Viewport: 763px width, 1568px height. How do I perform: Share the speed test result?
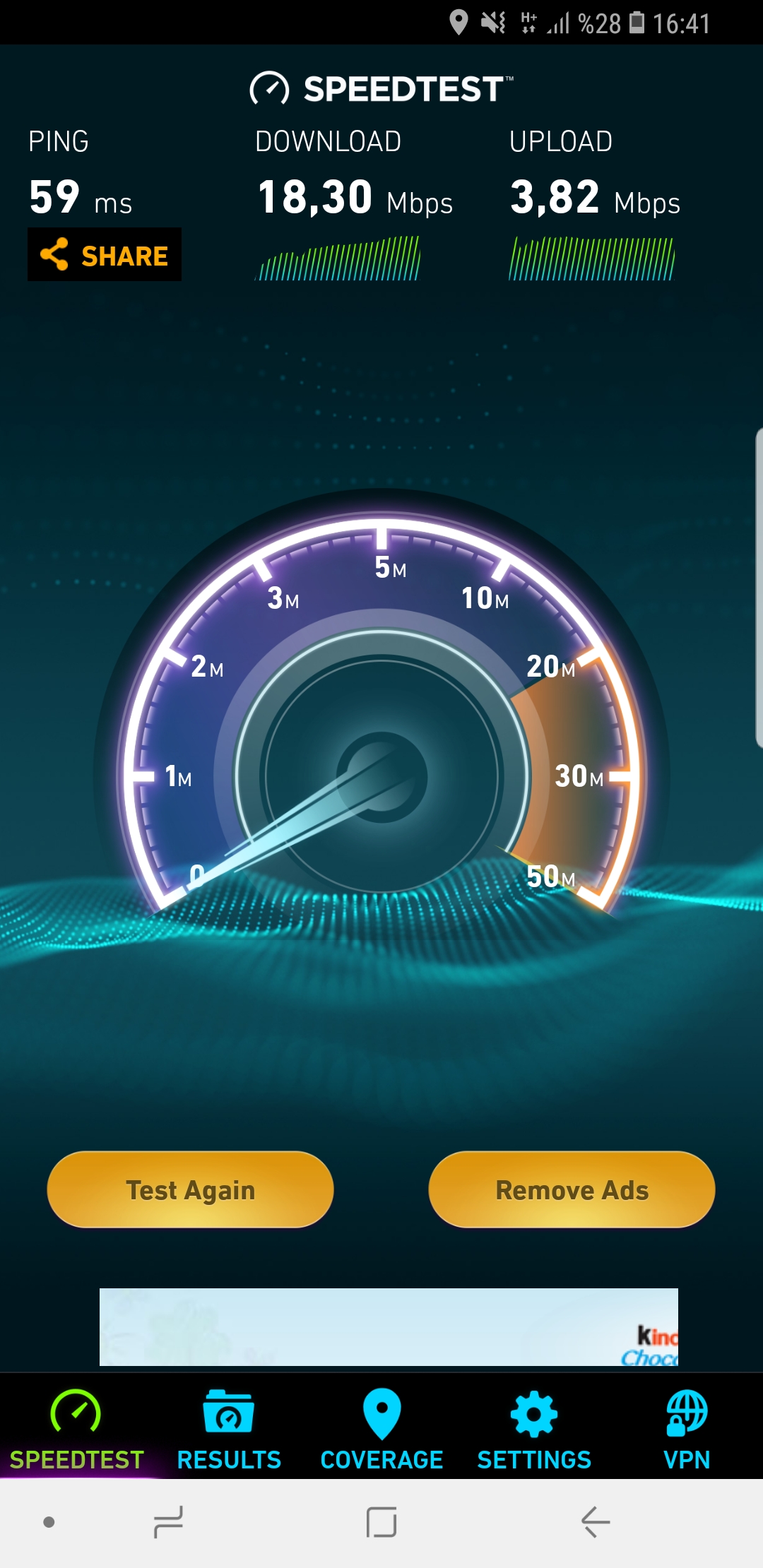(x=105, y=254)
